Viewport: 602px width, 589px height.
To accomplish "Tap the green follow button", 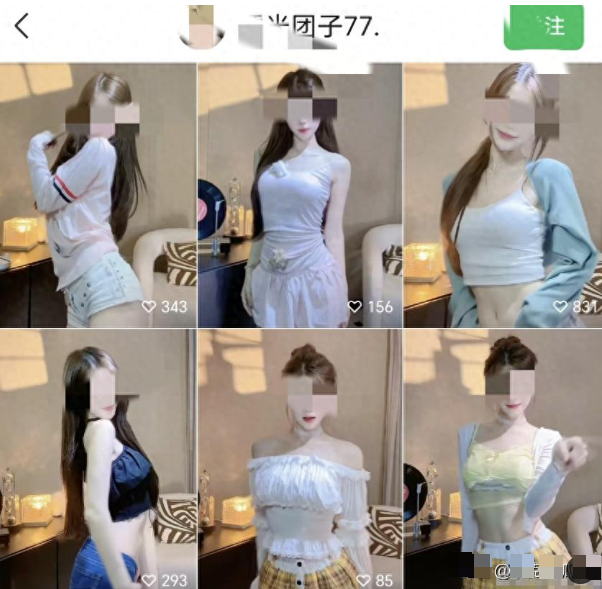I will pos(543,27).
